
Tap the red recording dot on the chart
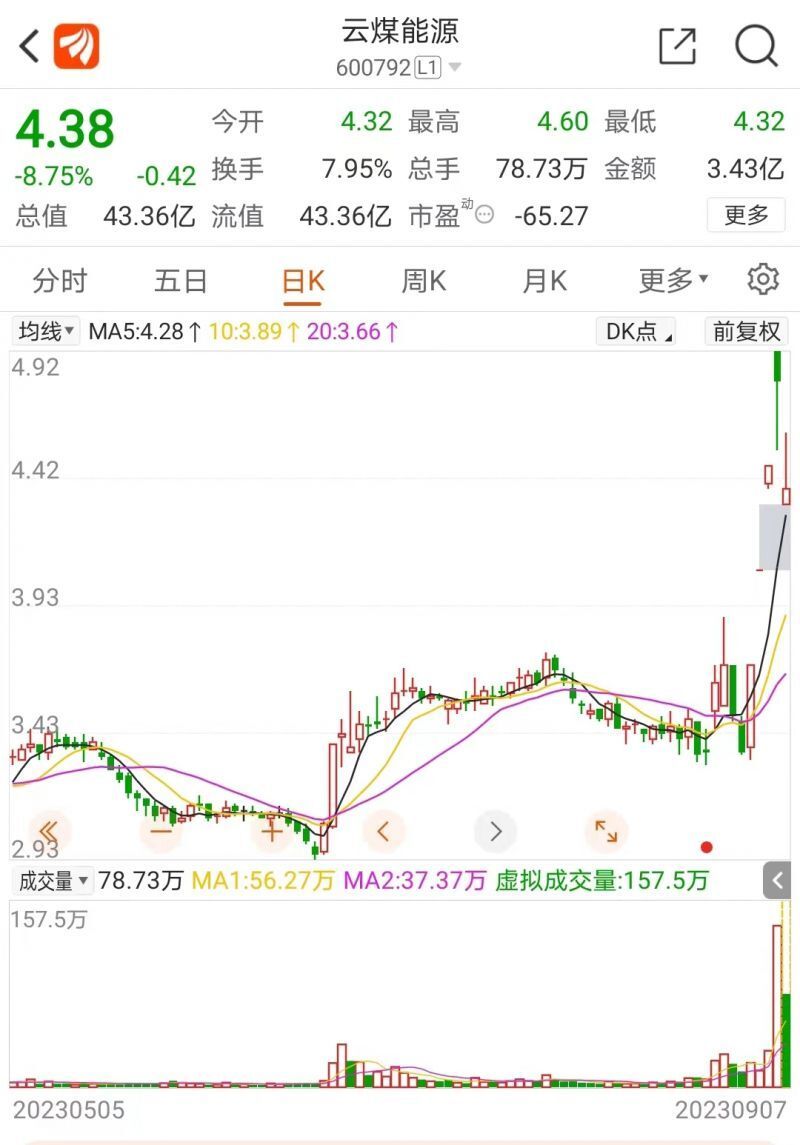706,846
